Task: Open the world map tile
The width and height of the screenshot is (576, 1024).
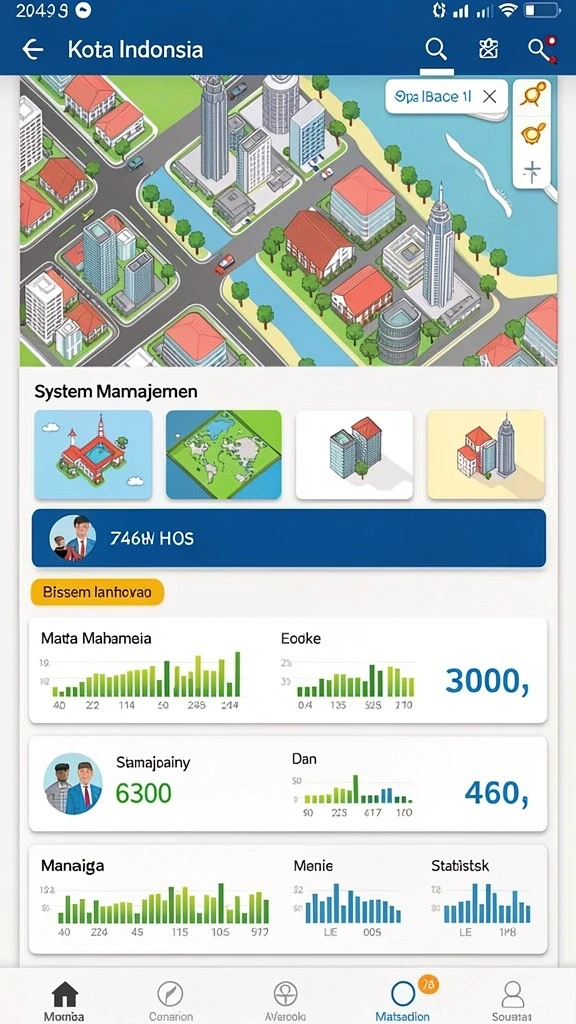Action: [223, 455]
